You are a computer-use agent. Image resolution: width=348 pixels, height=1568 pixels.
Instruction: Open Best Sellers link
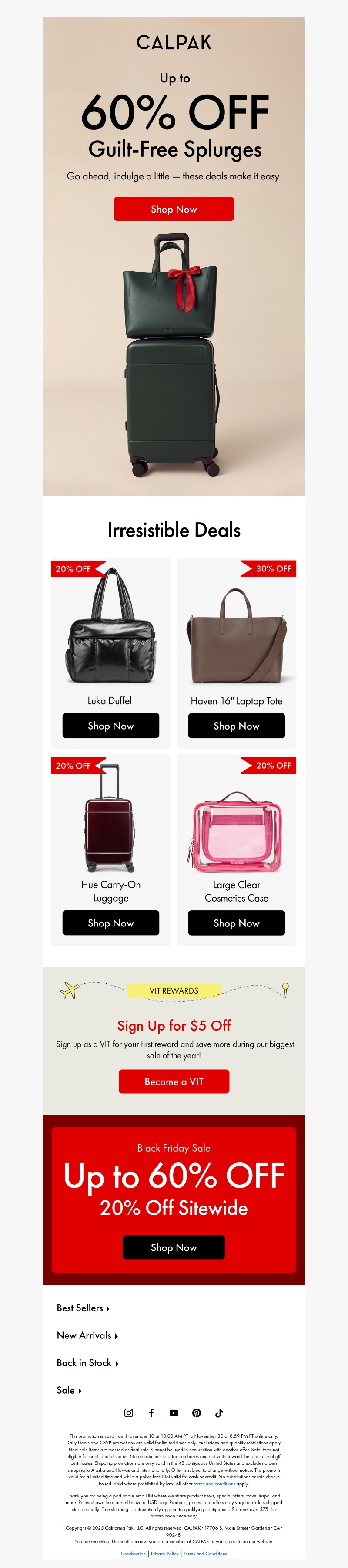(83, 1308)
